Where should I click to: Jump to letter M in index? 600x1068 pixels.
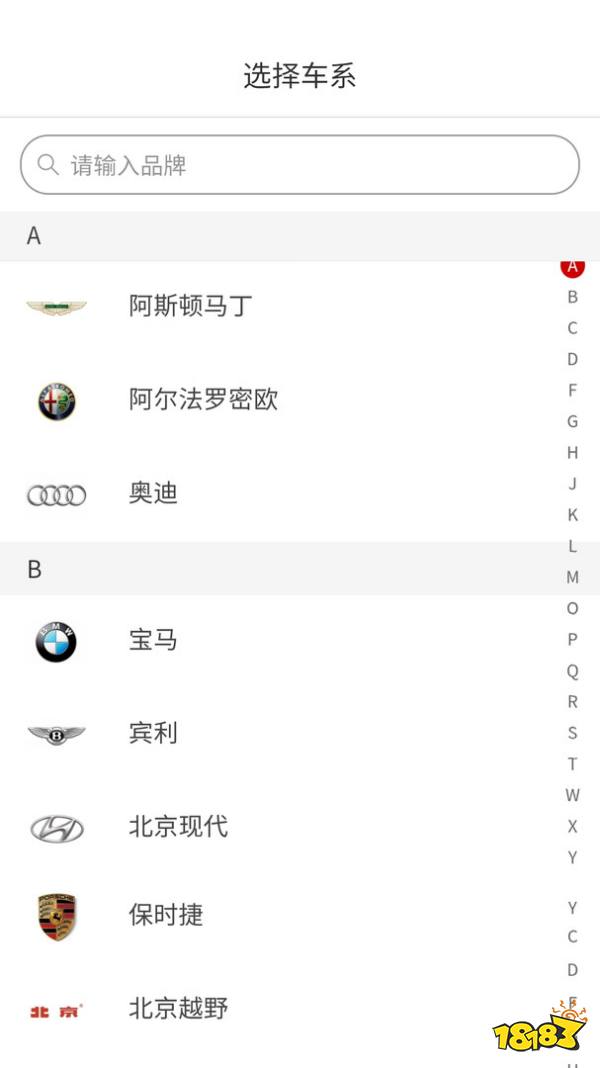coord(572,577)
